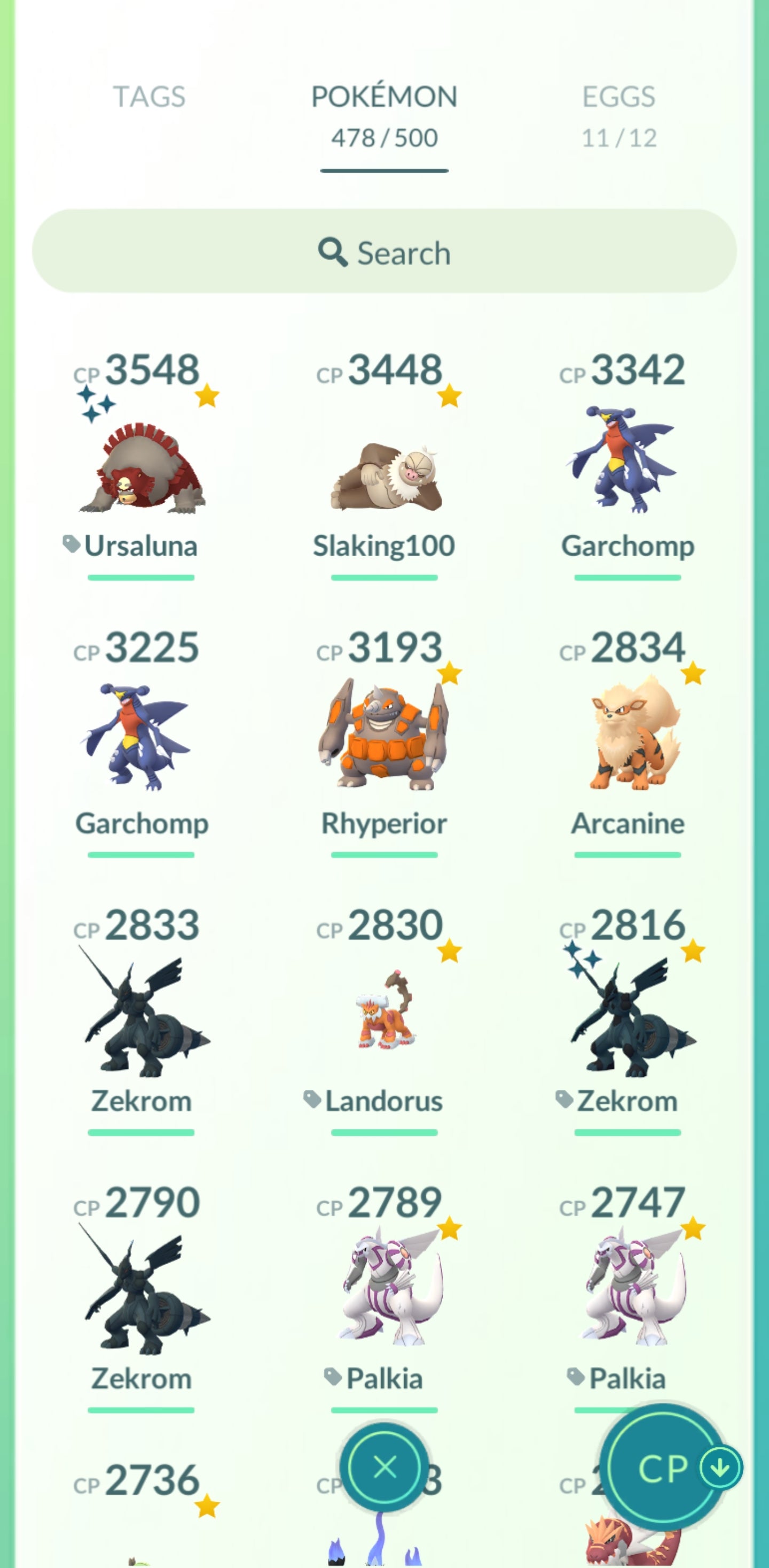Screen dimensions: 769x1568
Task: Select Zekrom with CP 2790
Action: click(x=141, y=1293)
